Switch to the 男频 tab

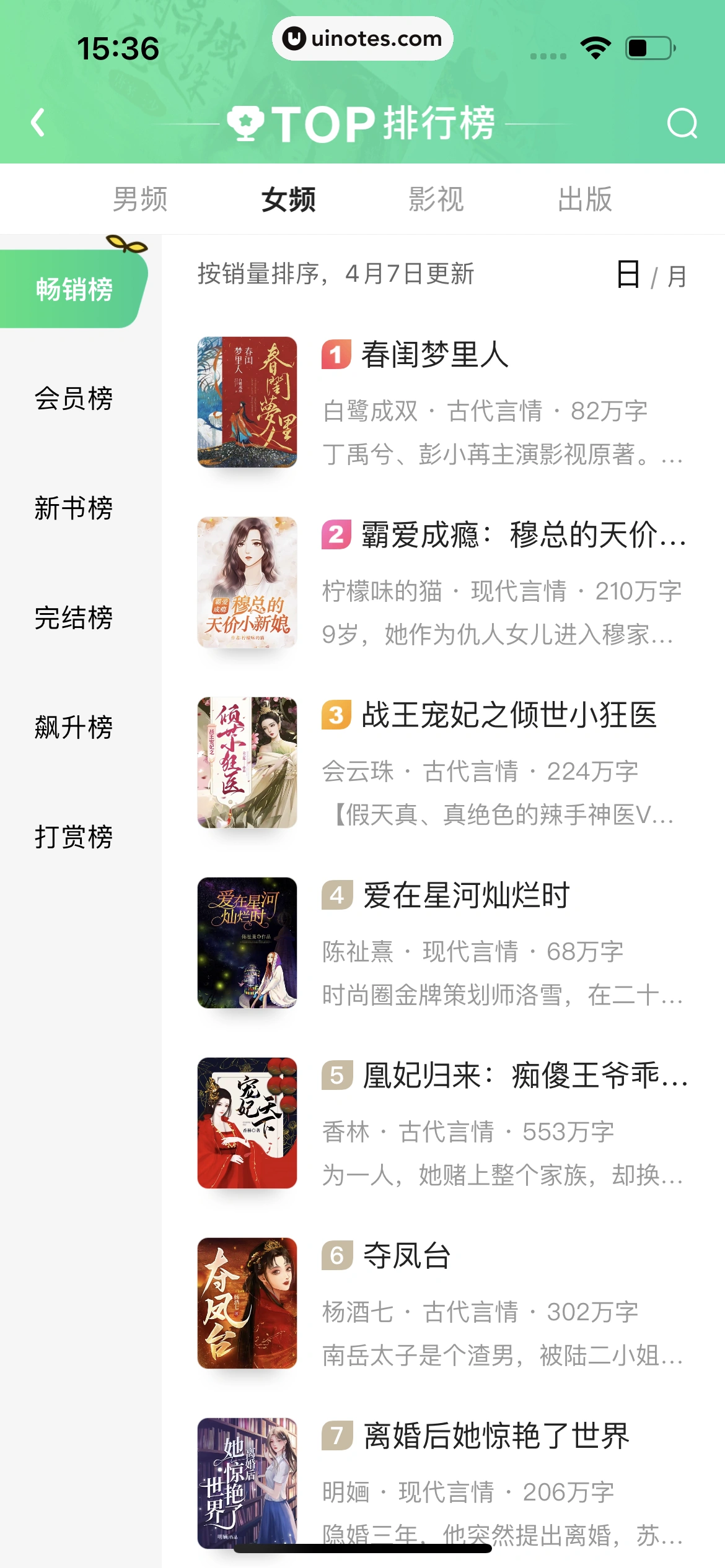139,199
